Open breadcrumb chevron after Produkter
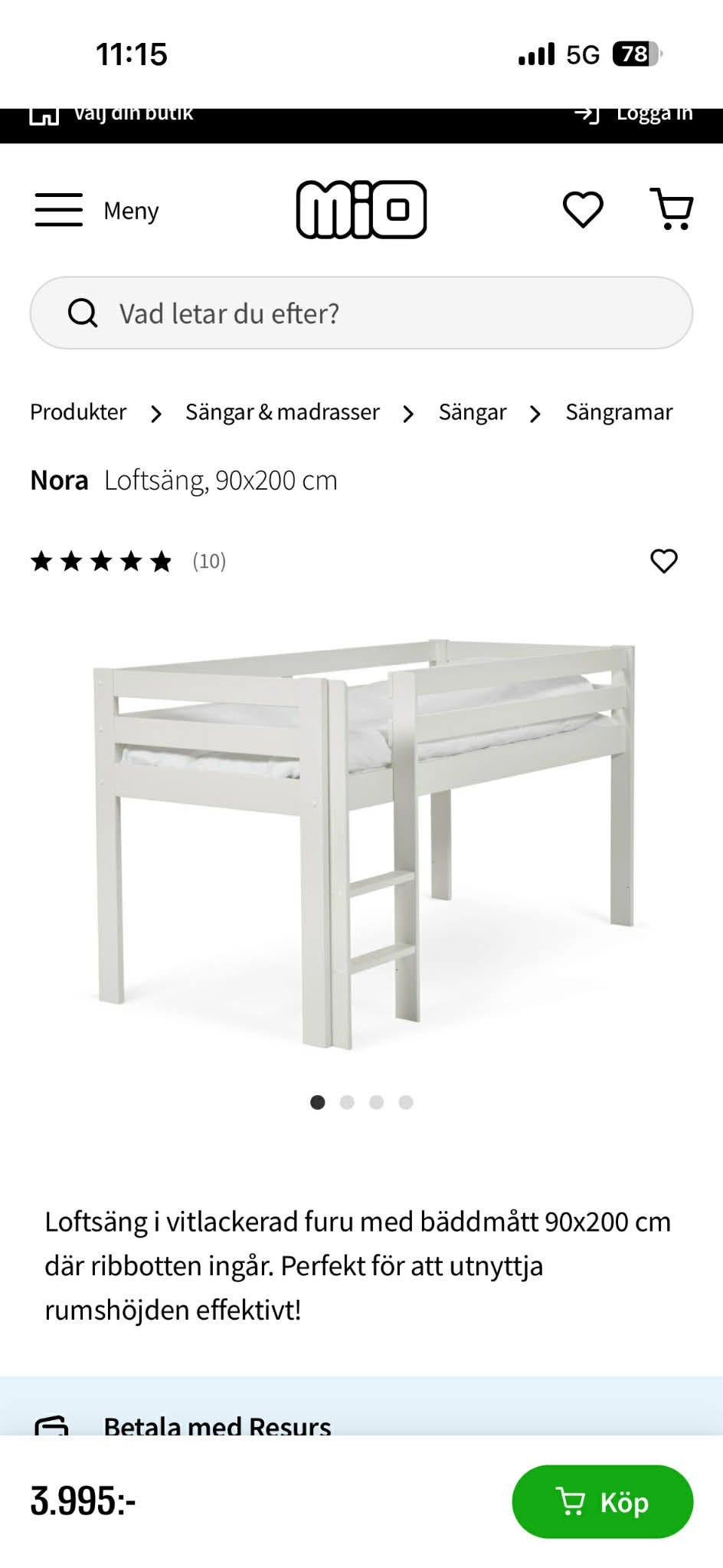 (157, 412)
